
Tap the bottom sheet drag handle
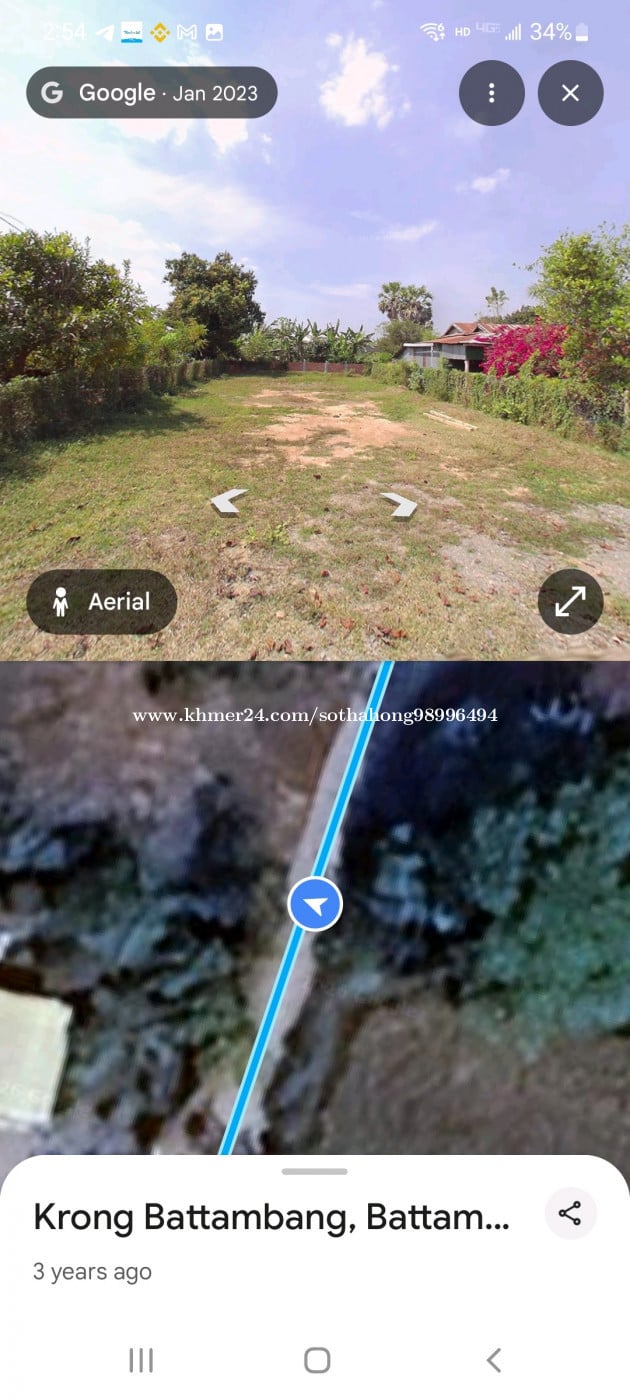pyautogui.click(x=315, y=1171)
